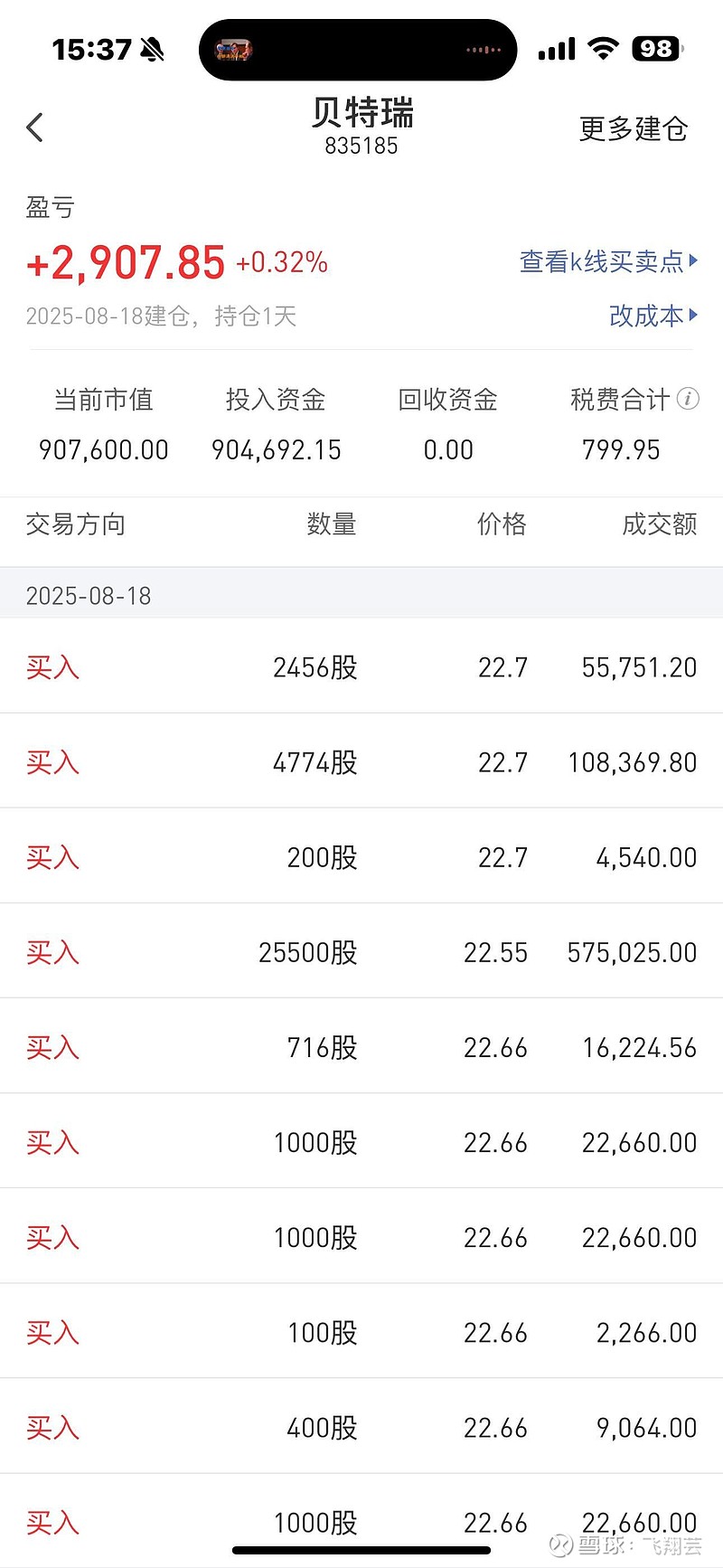Show info icon beside 税费合计
The width and height of the screenshot is (723, 1568).
[x=688, y=399]
